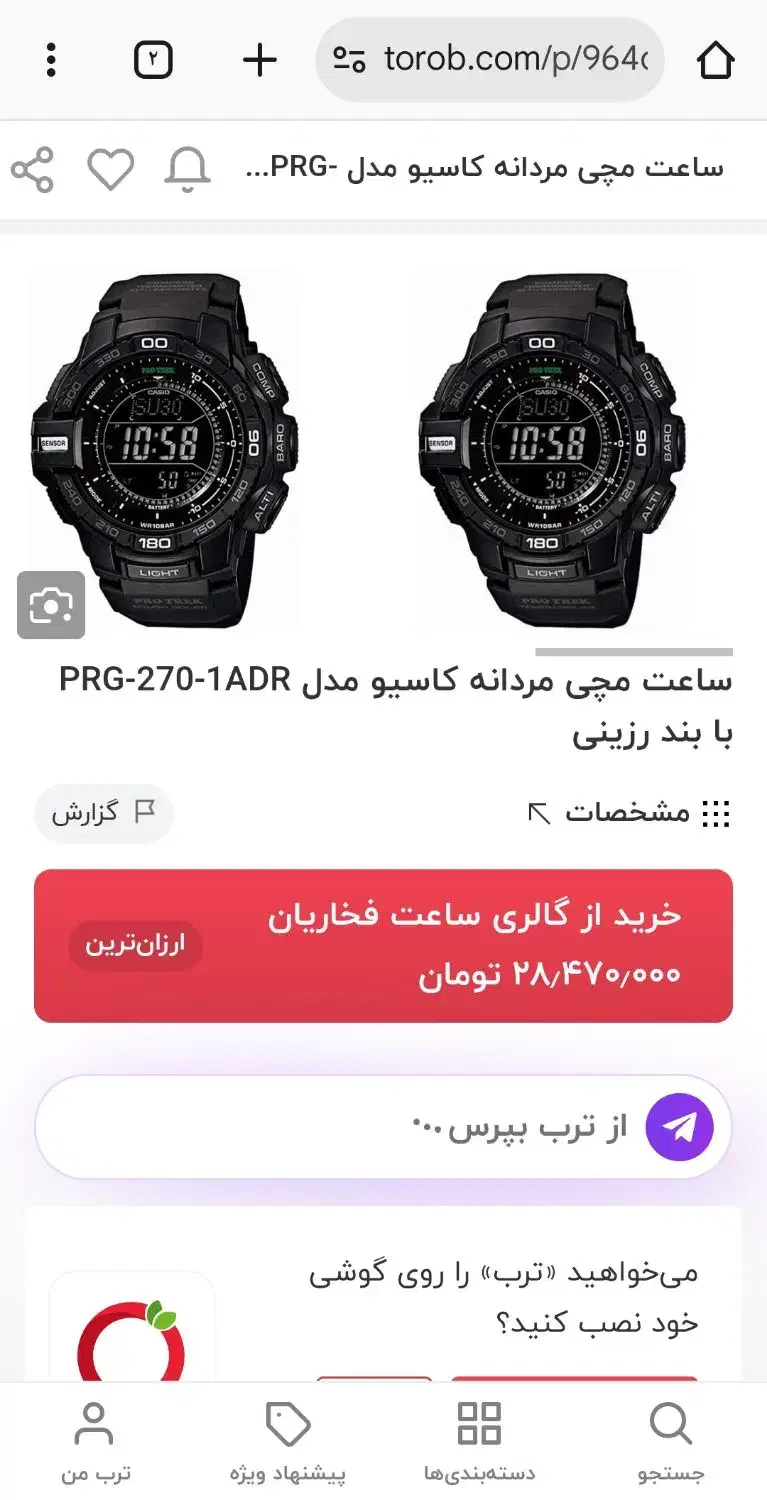Image resolution: width=767 pixels, height=1500 pixels.
Task: Open the browser tab switcher
Action: pos(153,60)
